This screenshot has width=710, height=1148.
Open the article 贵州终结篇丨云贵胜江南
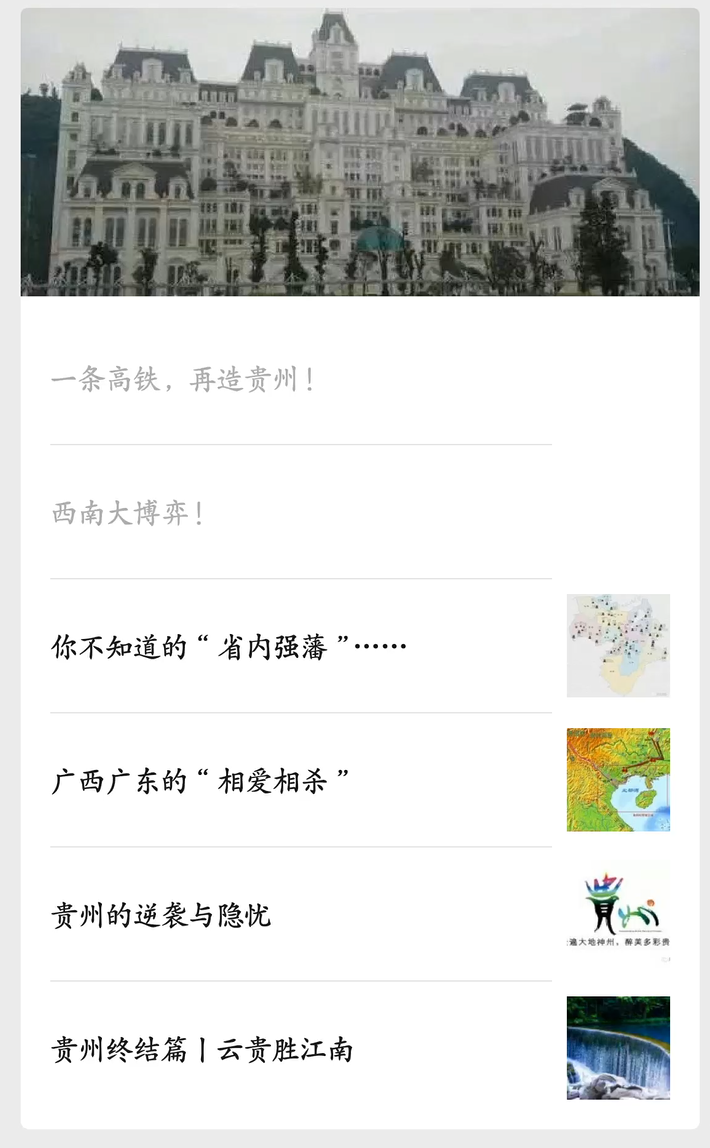pyautogui.click(x=360, y=1049)
